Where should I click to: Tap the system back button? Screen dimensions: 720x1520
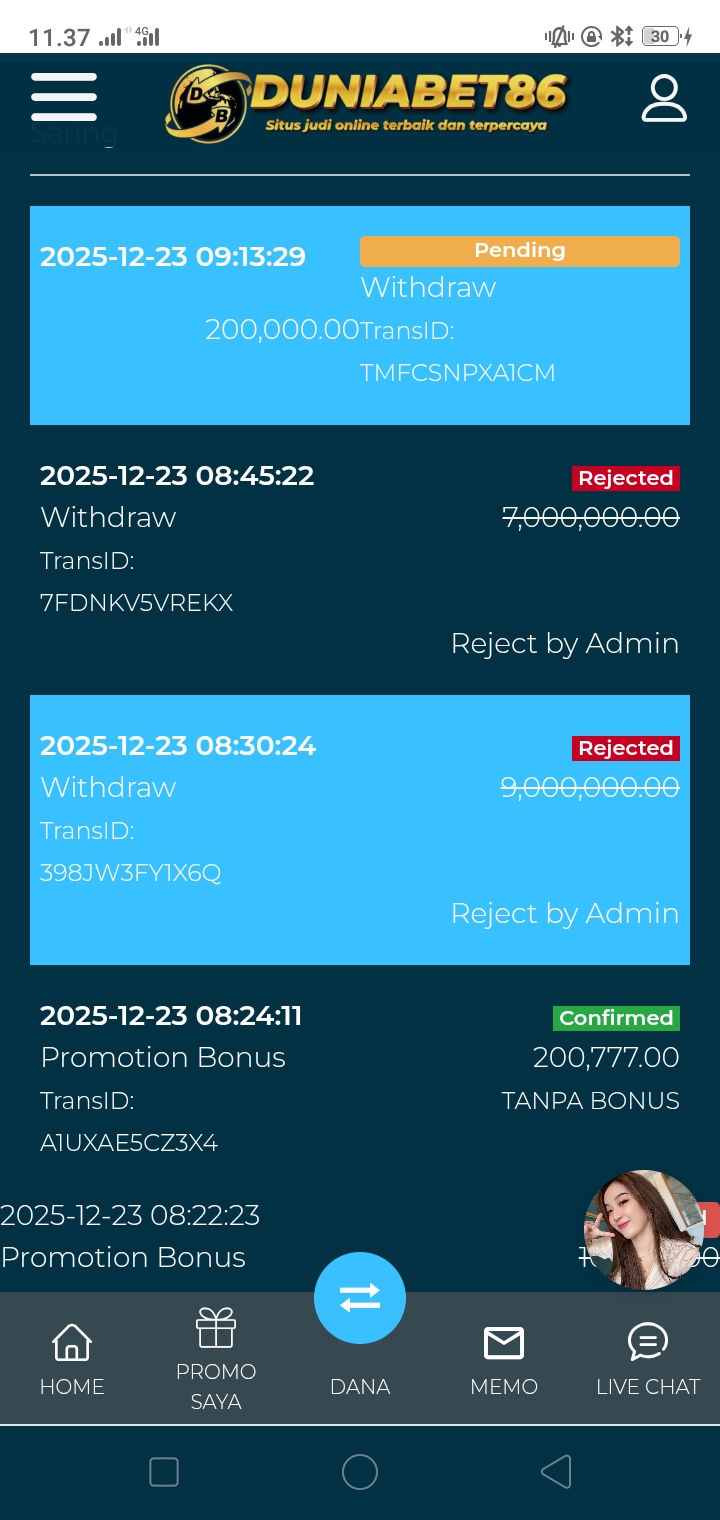pyautogui.click(x=556, y=1471)
